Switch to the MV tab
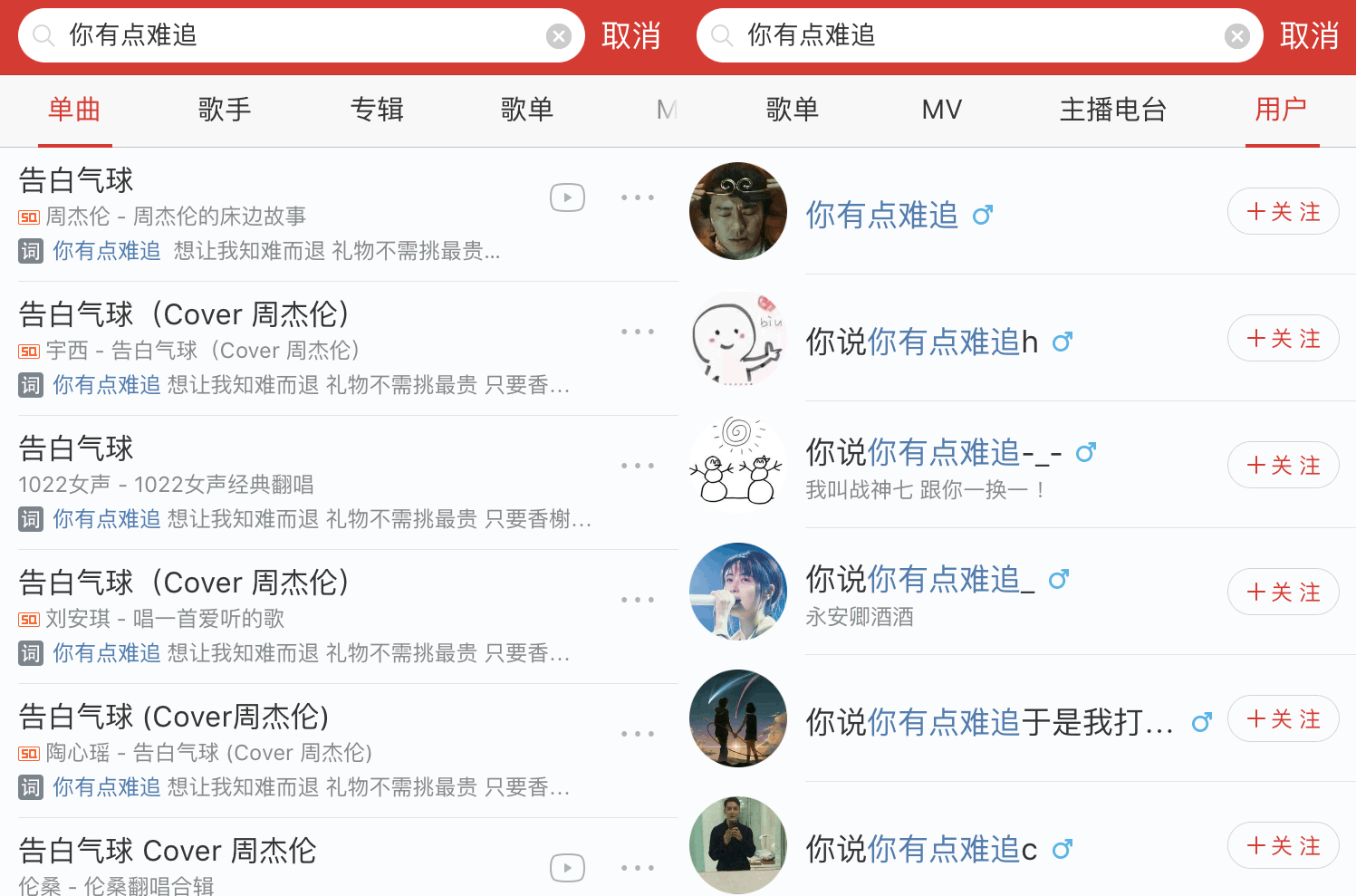Viewport: 1356px width, 896px height. [941, 110]
